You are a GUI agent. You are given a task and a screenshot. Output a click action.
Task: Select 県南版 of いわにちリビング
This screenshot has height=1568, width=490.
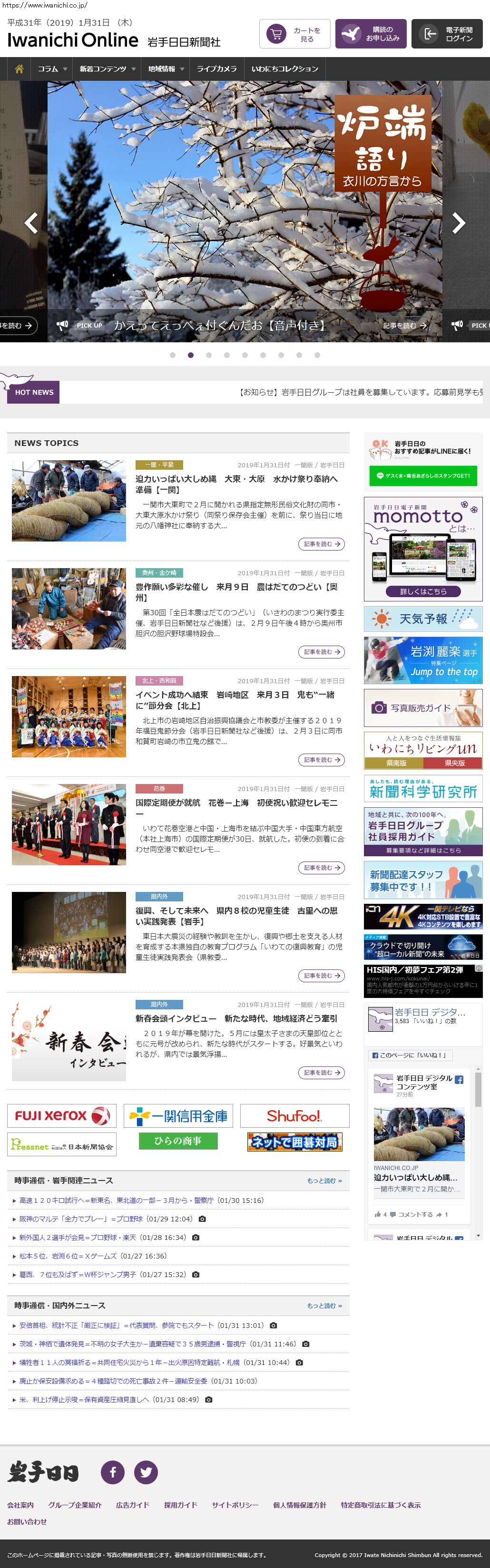pos(396,763)
